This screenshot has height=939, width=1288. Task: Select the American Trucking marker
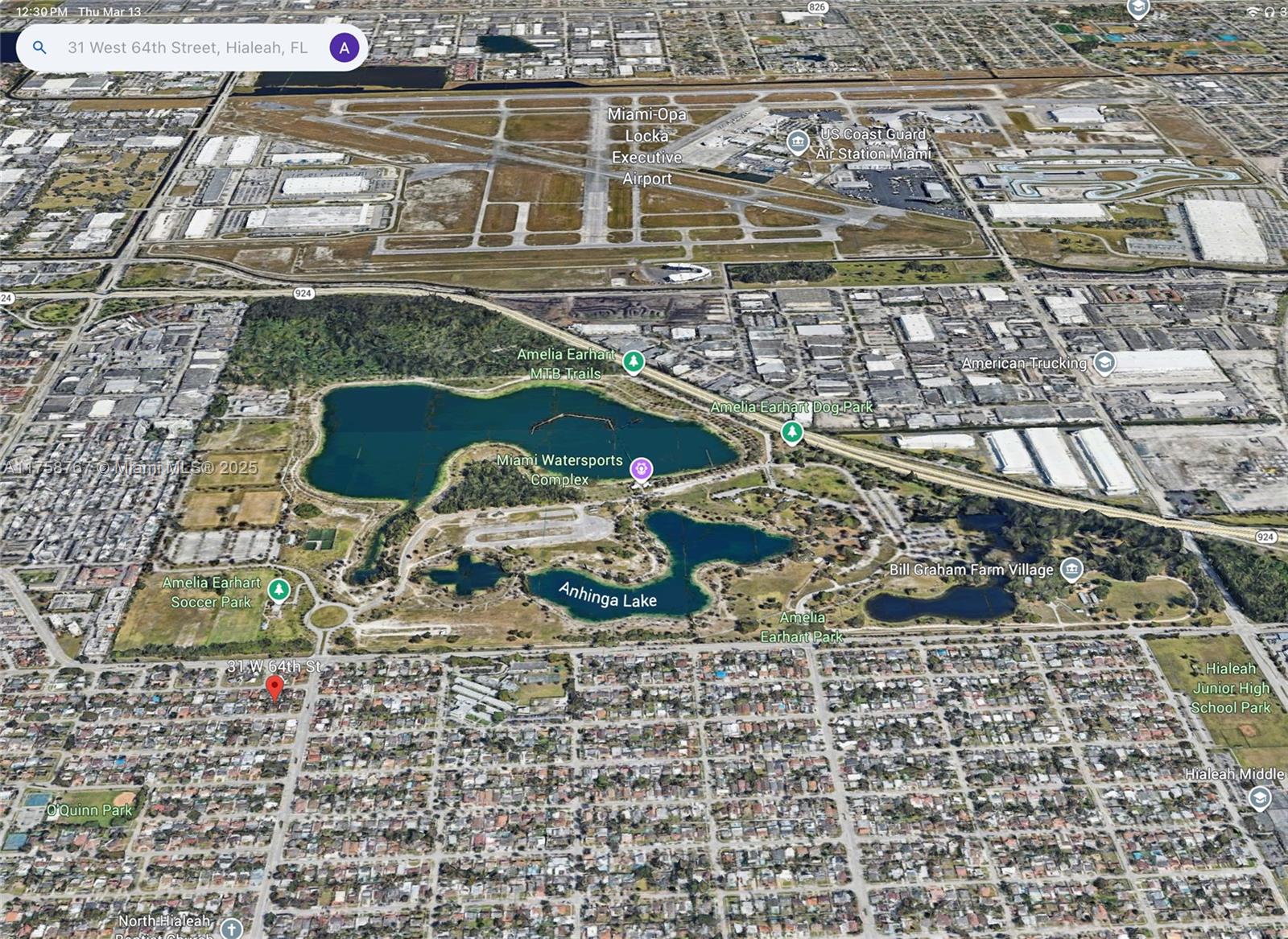pyautogui.click(x=1104, y=363)
